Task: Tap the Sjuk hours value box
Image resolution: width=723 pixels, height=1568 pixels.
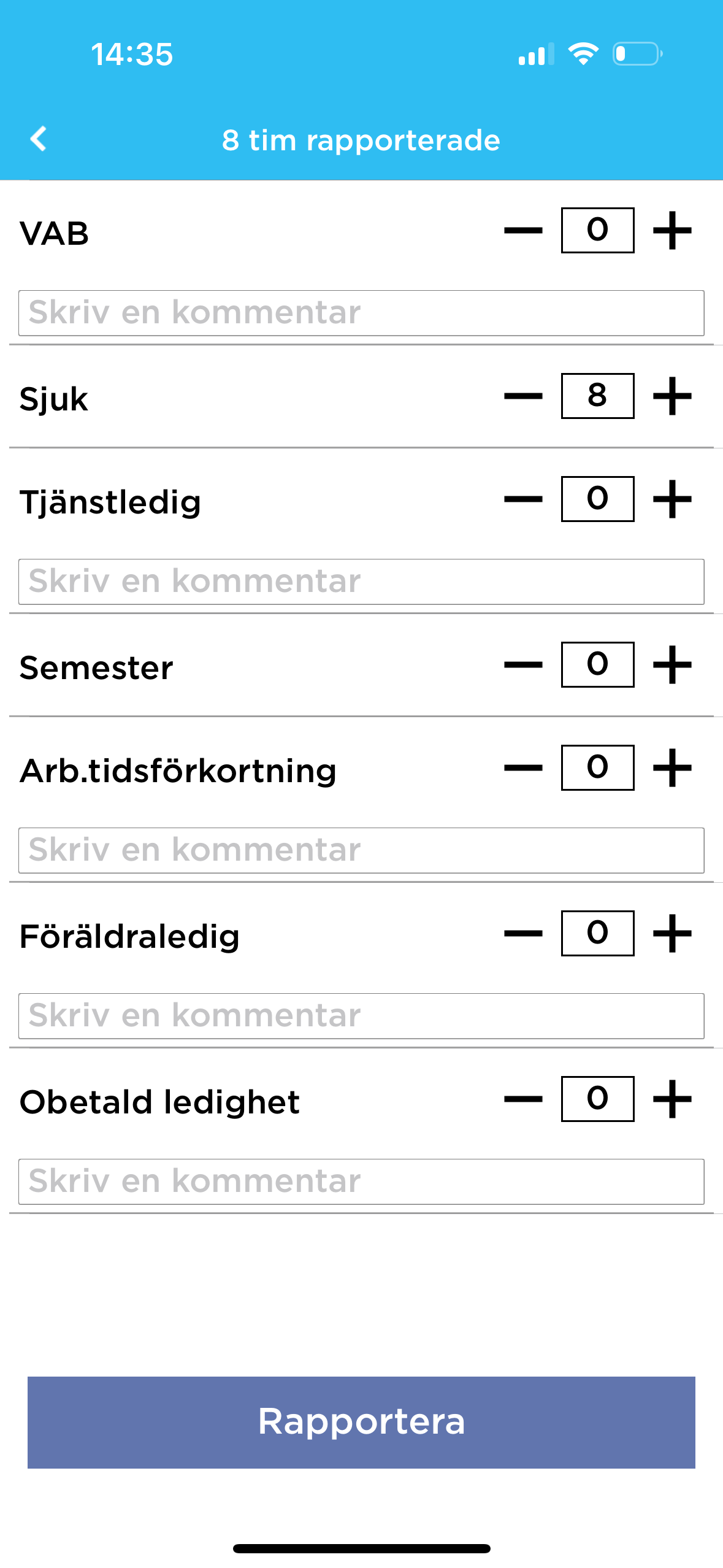Action: tap(597, 396)
